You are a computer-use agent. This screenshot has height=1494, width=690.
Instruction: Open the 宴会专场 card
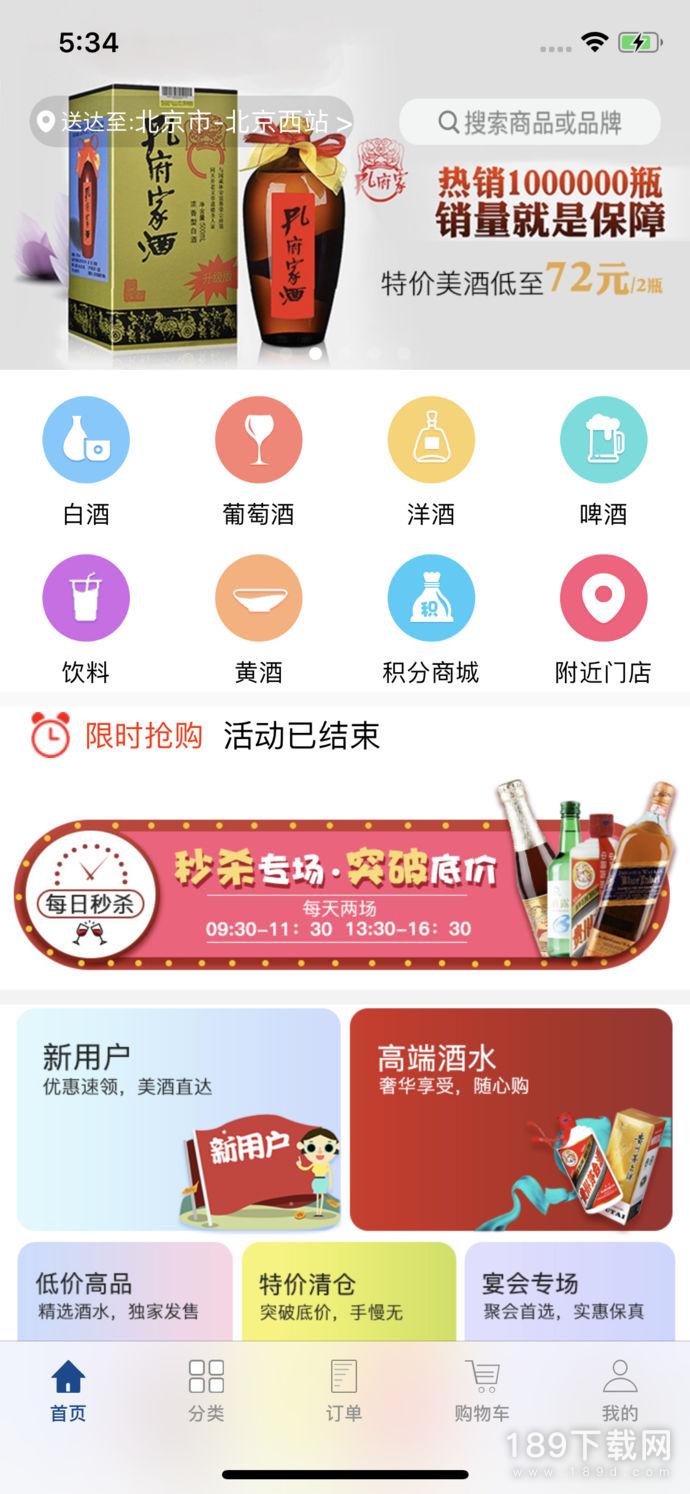pos(569,1292)
